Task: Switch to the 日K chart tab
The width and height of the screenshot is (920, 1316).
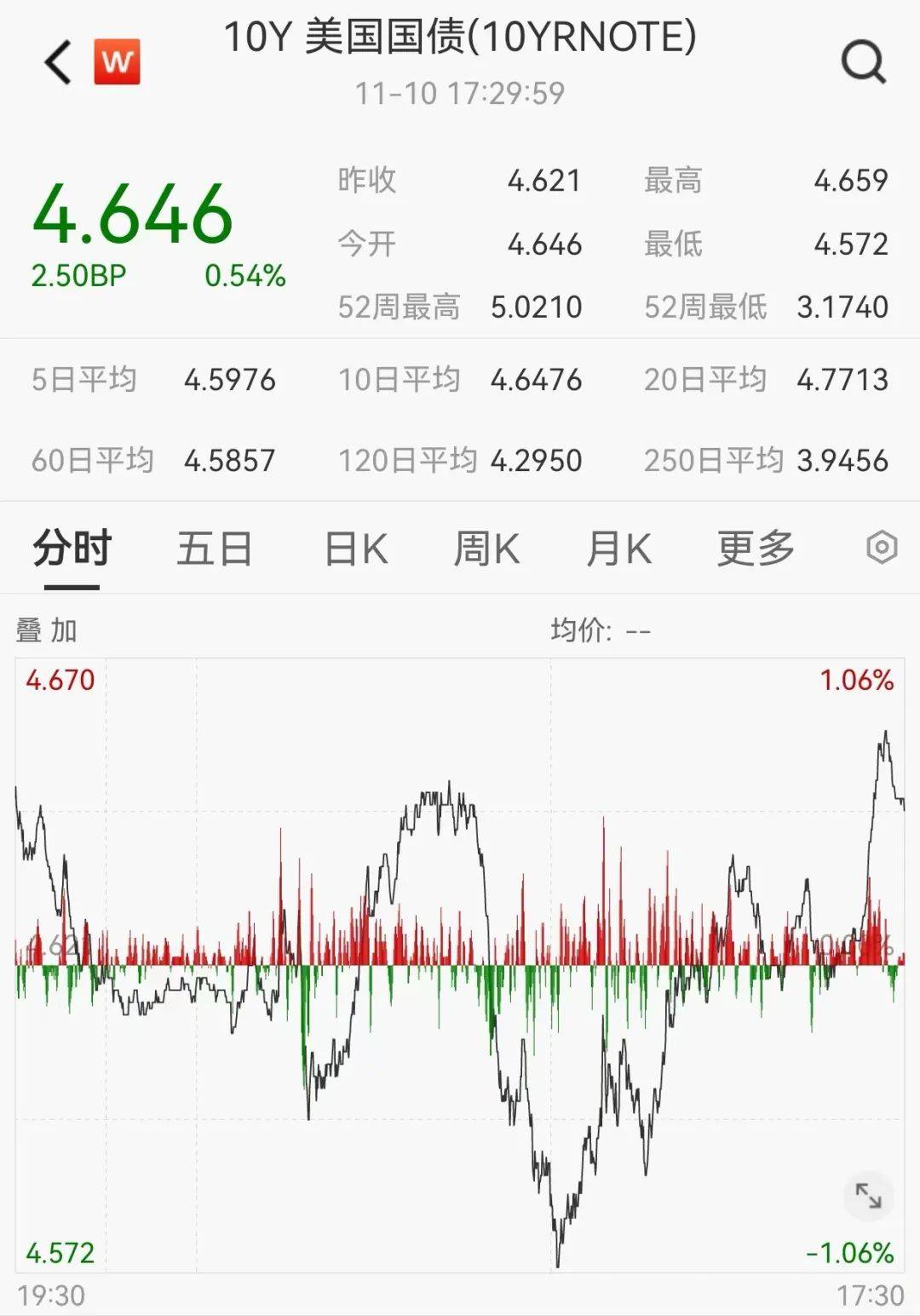Action: [356, 548]
